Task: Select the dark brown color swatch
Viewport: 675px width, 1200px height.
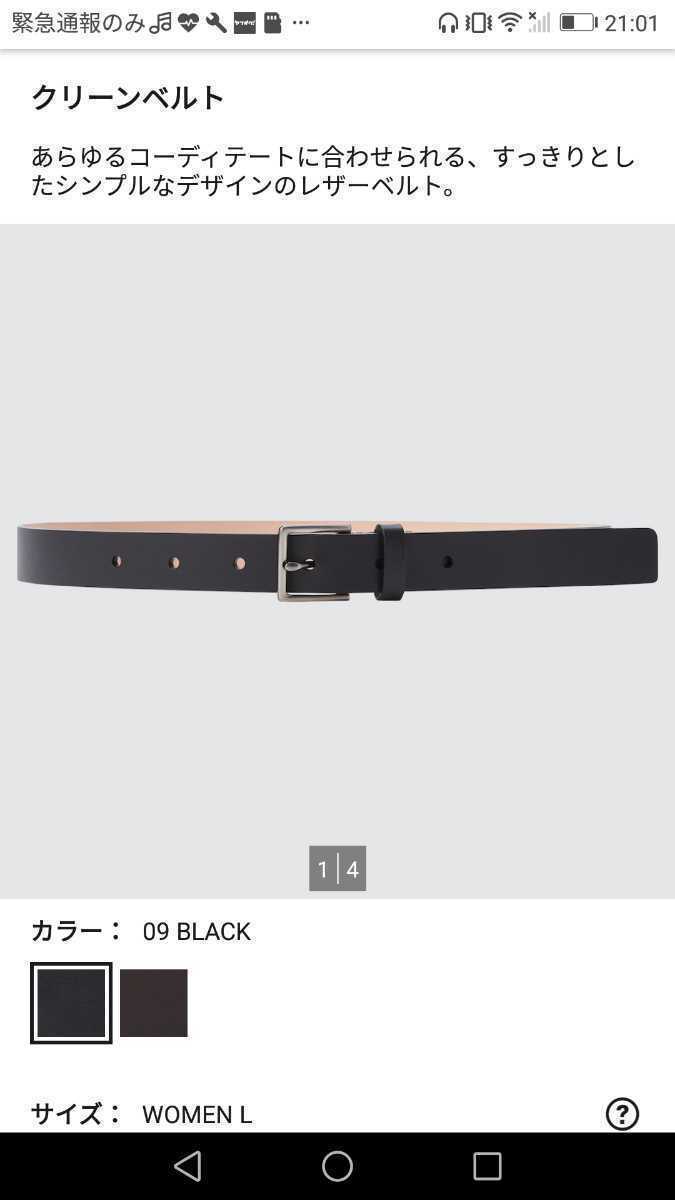Action: 154,1003
